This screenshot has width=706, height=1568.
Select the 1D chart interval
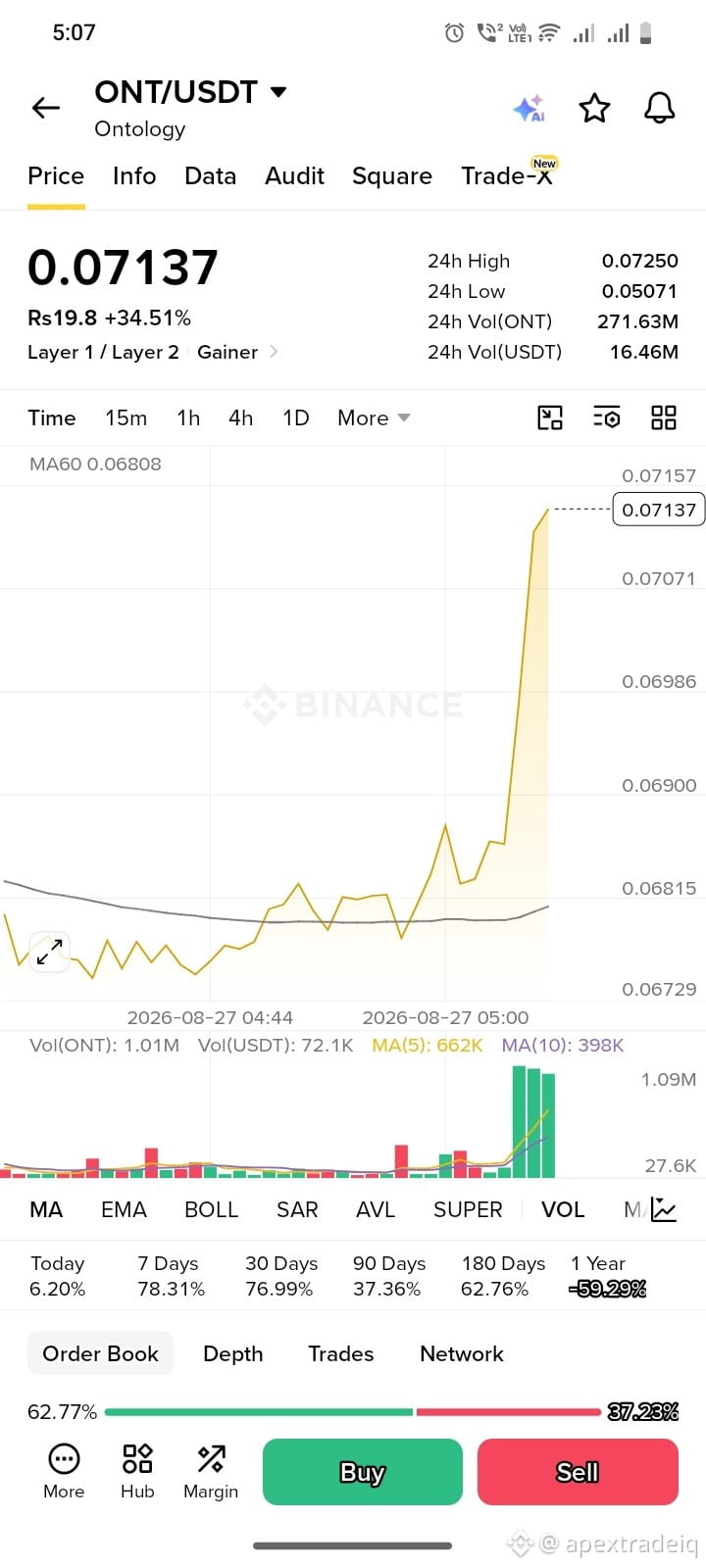(x=296, y=417)
